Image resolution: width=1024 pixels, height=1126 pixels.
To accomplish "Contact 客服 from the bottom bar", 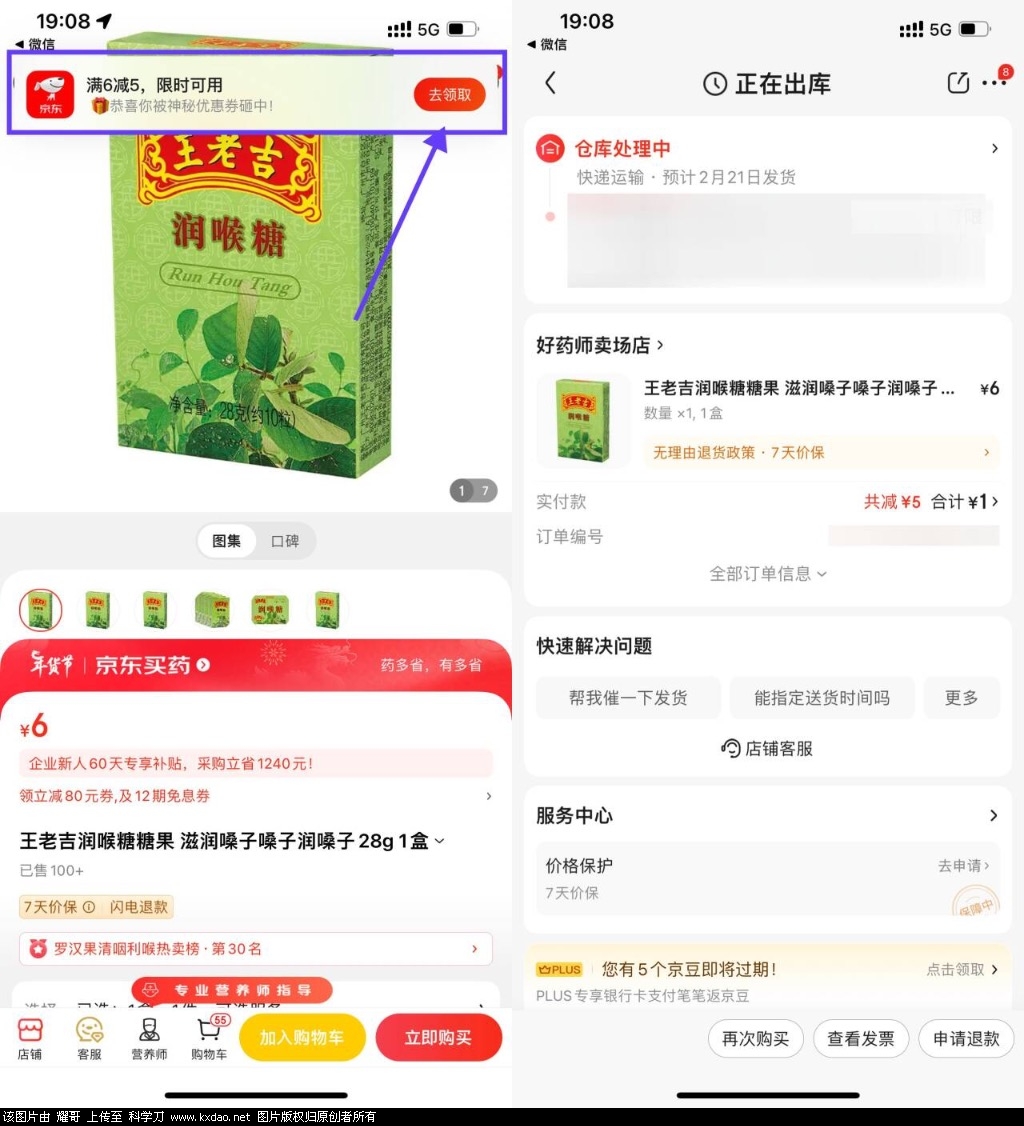I will (x=89, y=1038).
